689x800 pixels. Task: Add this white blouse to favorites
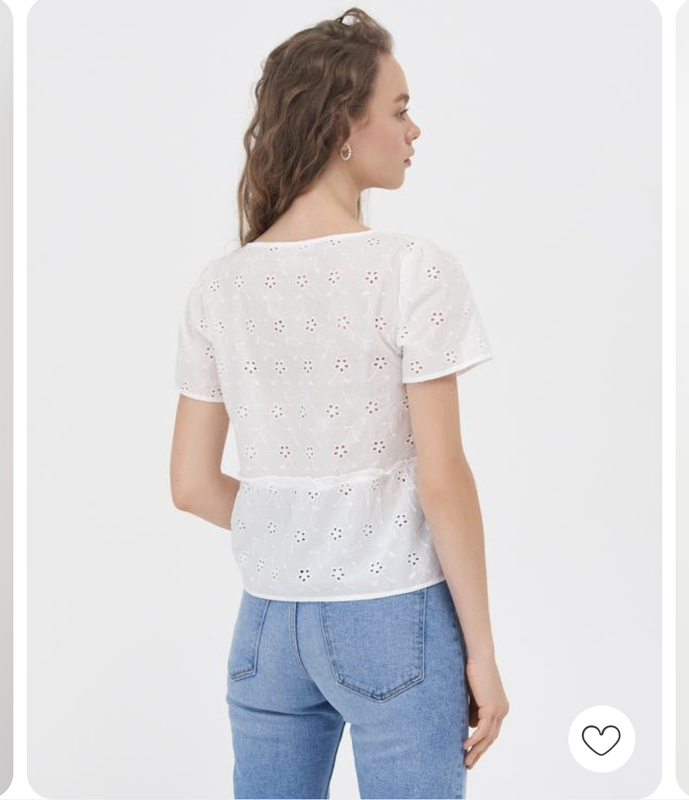click(x=601, y=739)
